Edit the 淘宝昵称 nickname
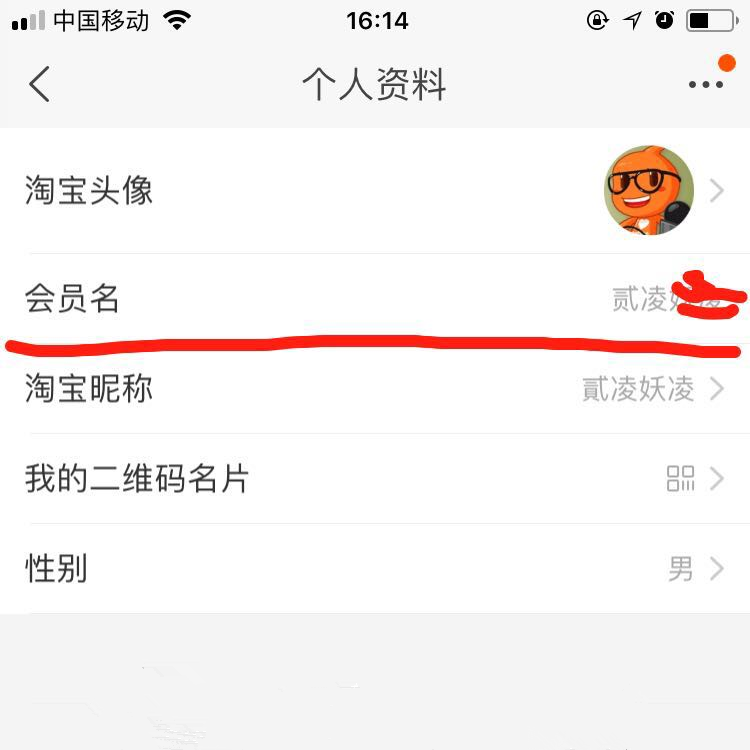The width and height of the screenshot is (750, 750). coord(375,389)
